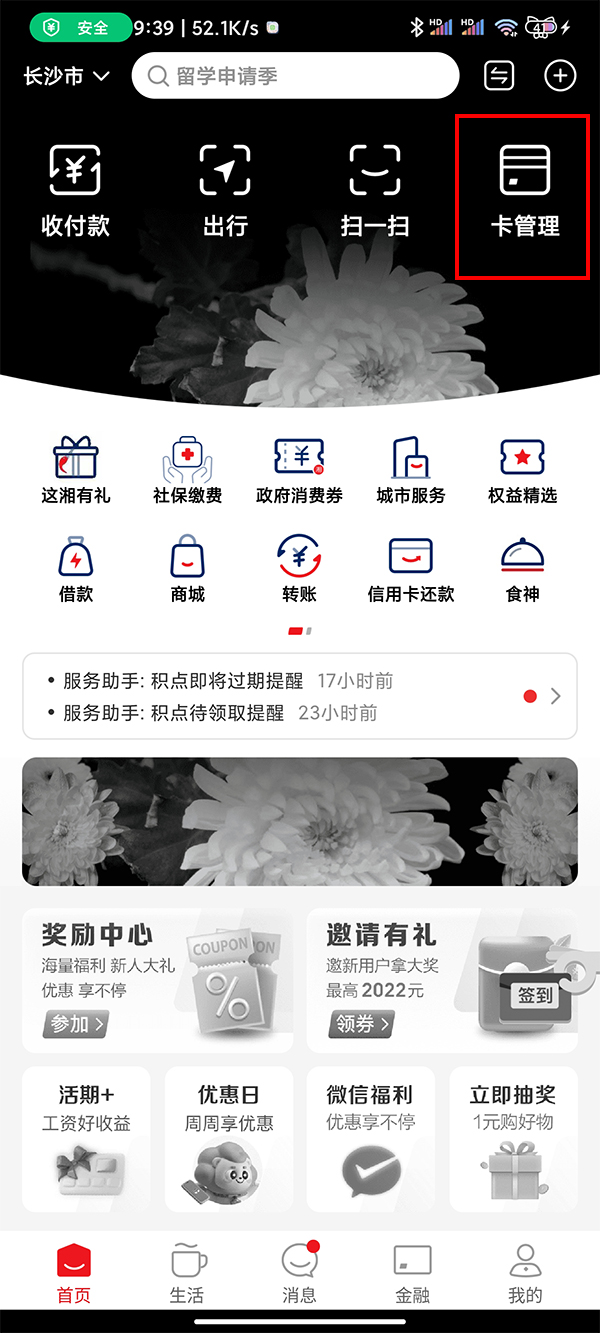Open 收付款 payment code
This screenshot has width=600, height=1333.
[x=75, y=190]
